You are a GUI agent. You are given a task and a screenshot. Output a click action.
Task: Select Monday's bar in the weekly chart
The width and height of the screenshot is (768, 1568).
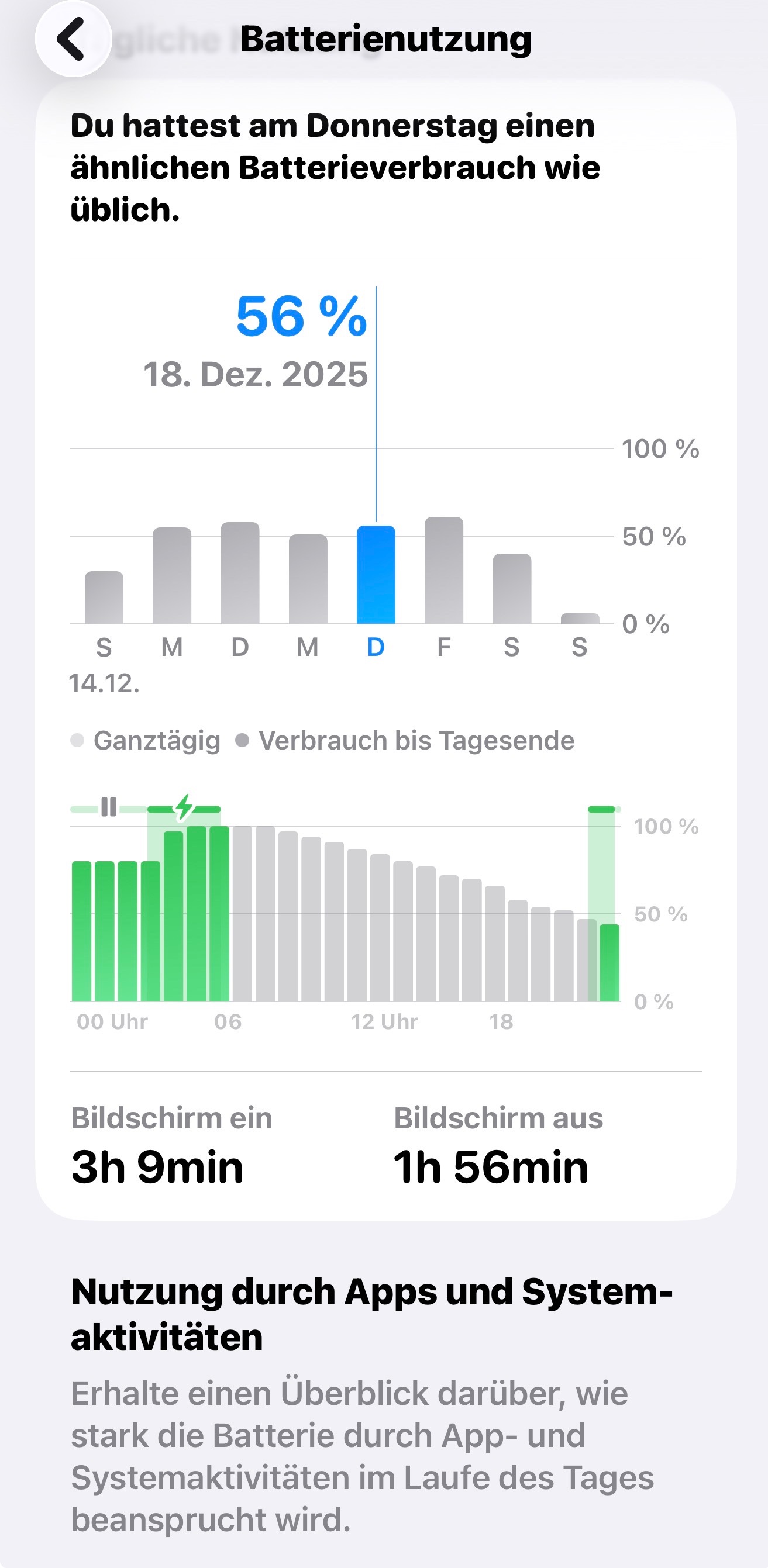pyautogui.click(x=172, y=576)
